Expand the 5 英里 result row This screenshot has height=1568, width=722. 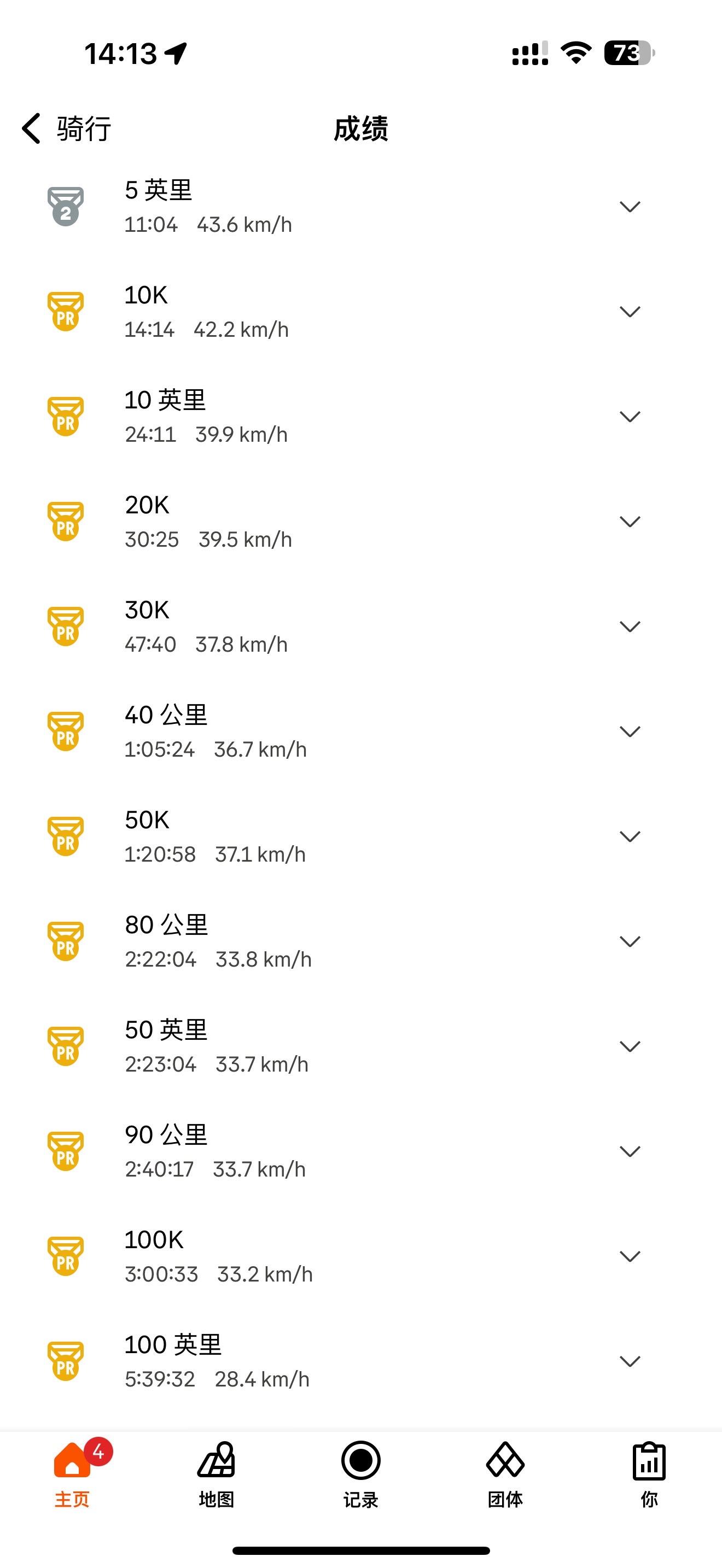[x=630, y=207]
